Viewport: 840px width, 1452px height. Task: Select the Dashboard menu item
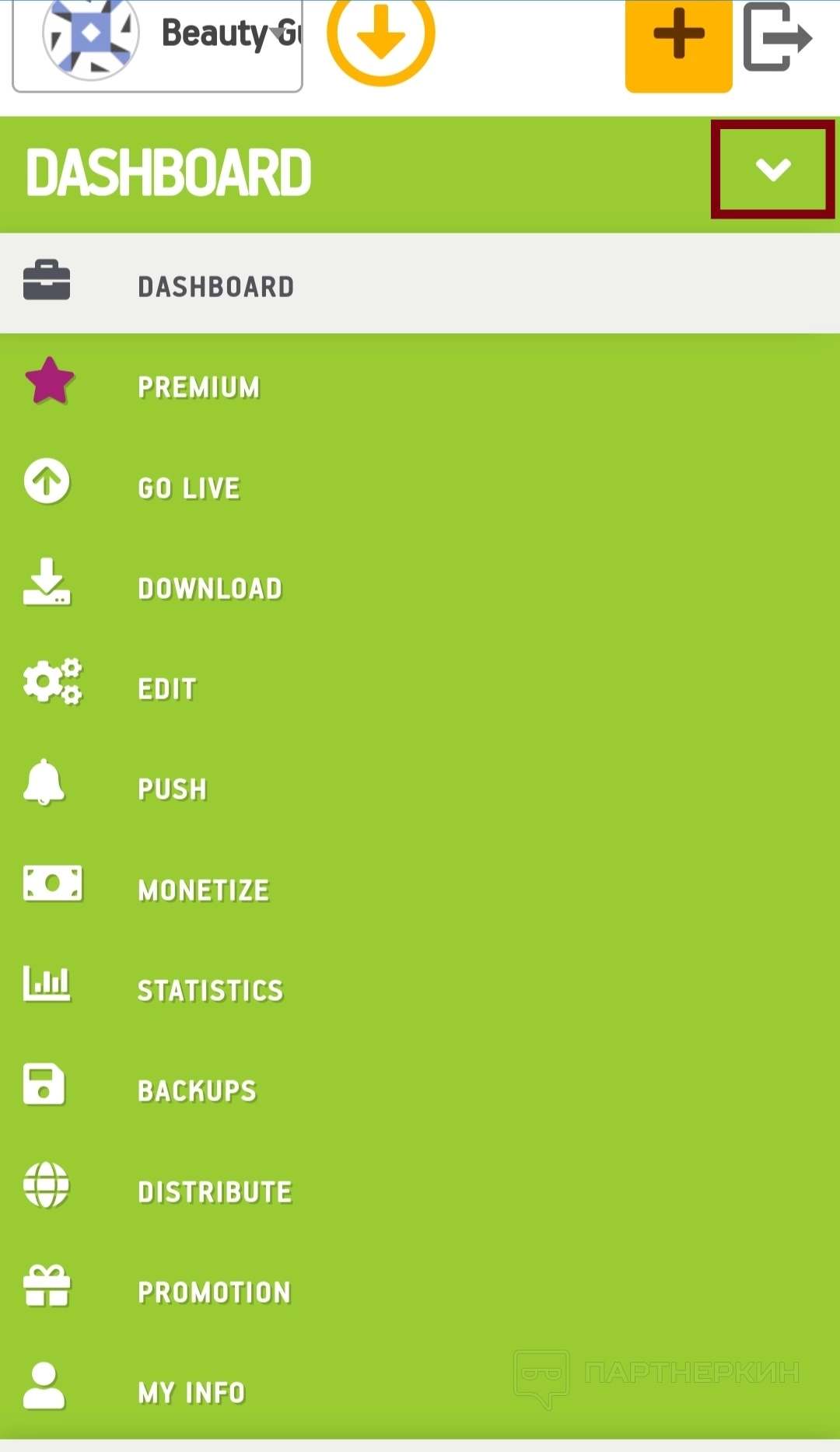tap(215, 286)
